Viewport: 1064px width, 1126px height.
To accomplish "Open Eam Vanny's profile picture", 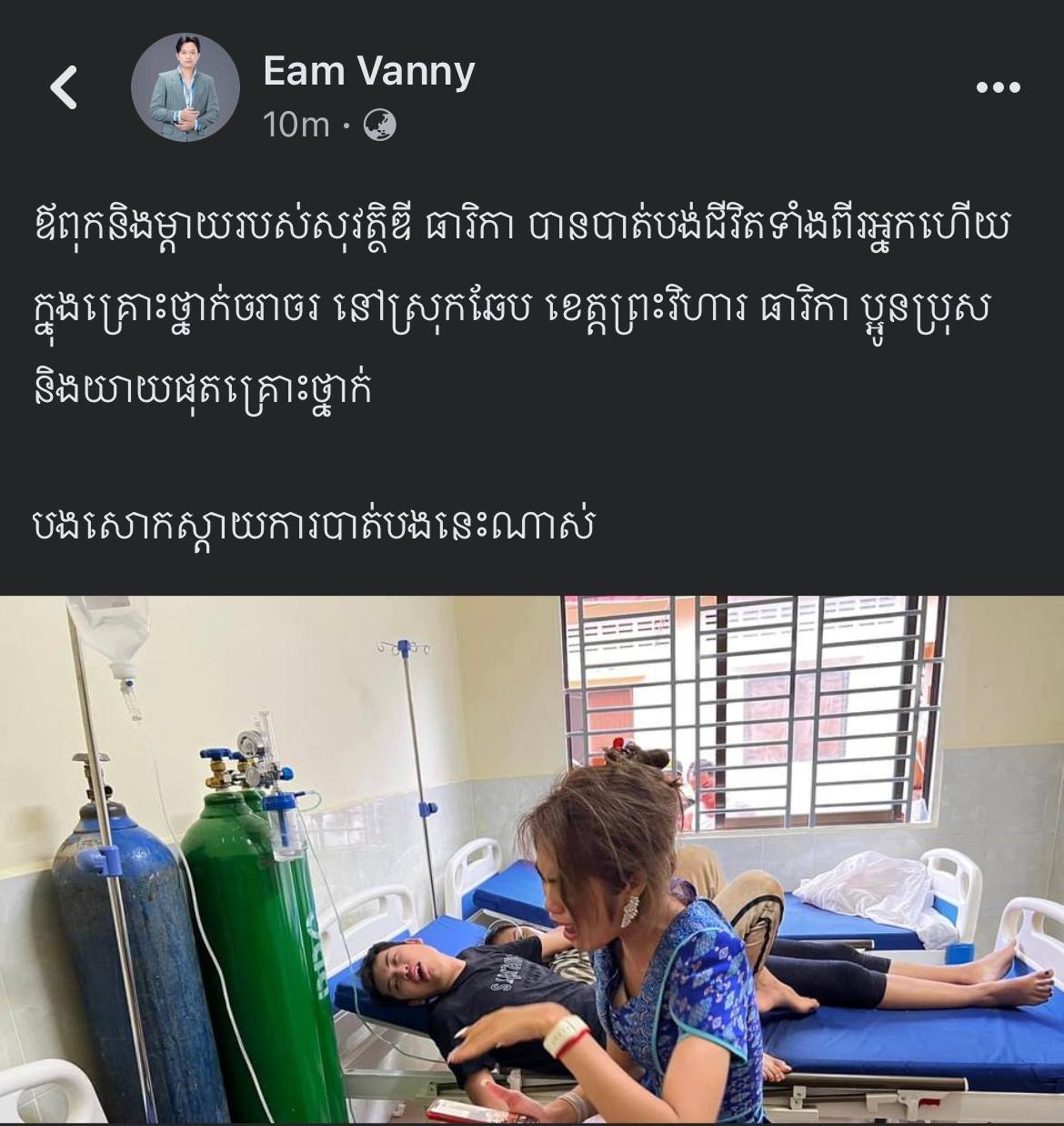I will click(x=186, y=88).
